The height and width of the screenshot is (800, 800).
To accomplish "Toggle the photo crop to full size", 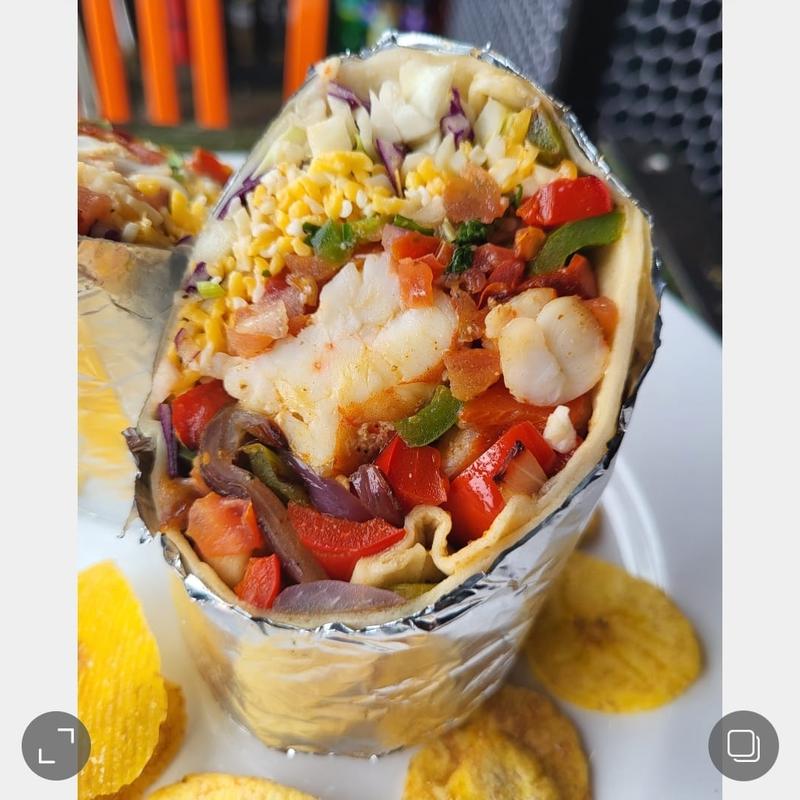I will [56, 746].
